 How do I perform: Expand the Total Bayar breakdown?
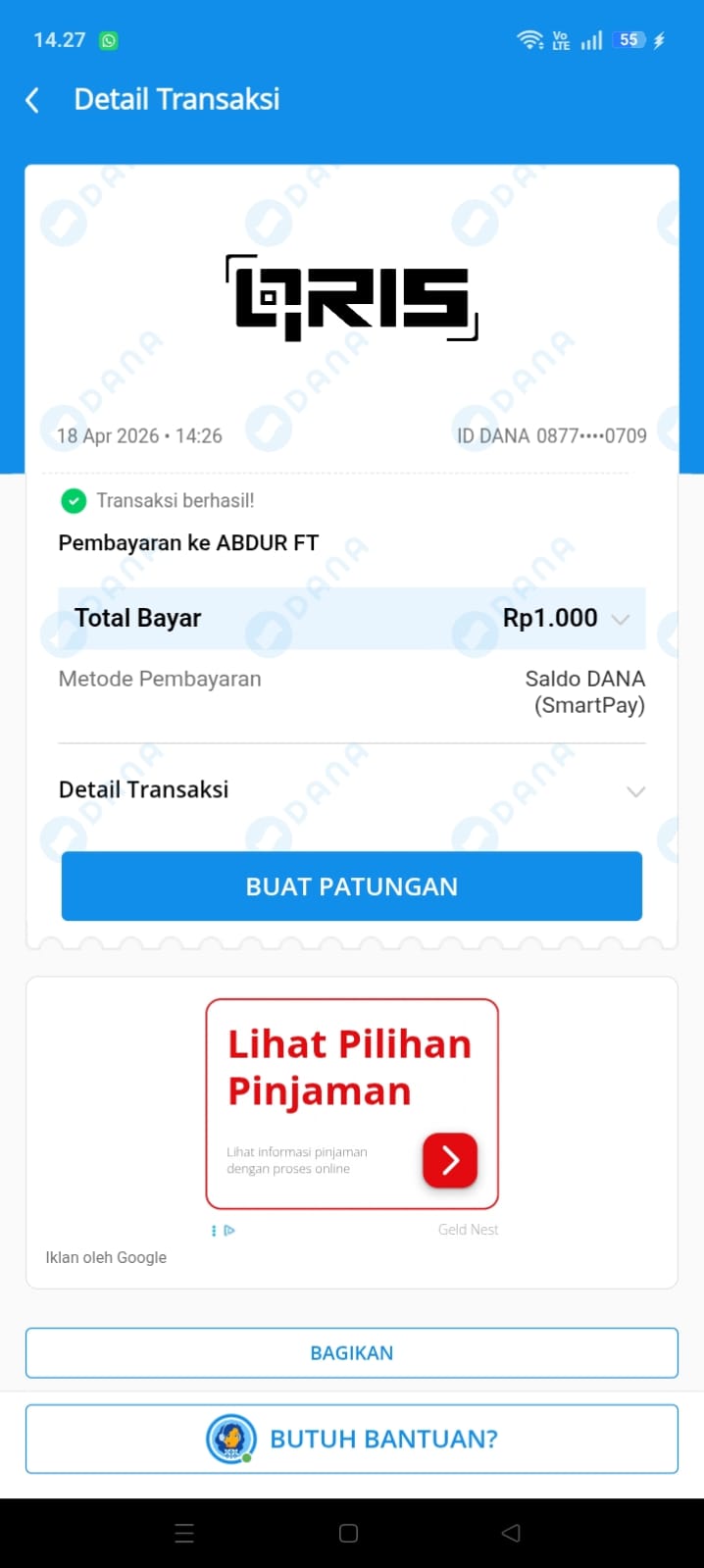click(x=620, y=619)
